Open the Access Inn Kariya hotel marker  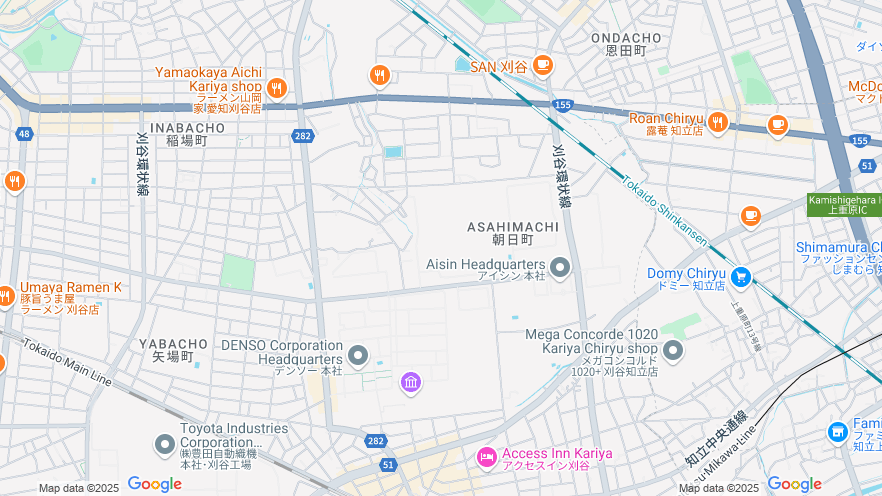coord(487,457)
